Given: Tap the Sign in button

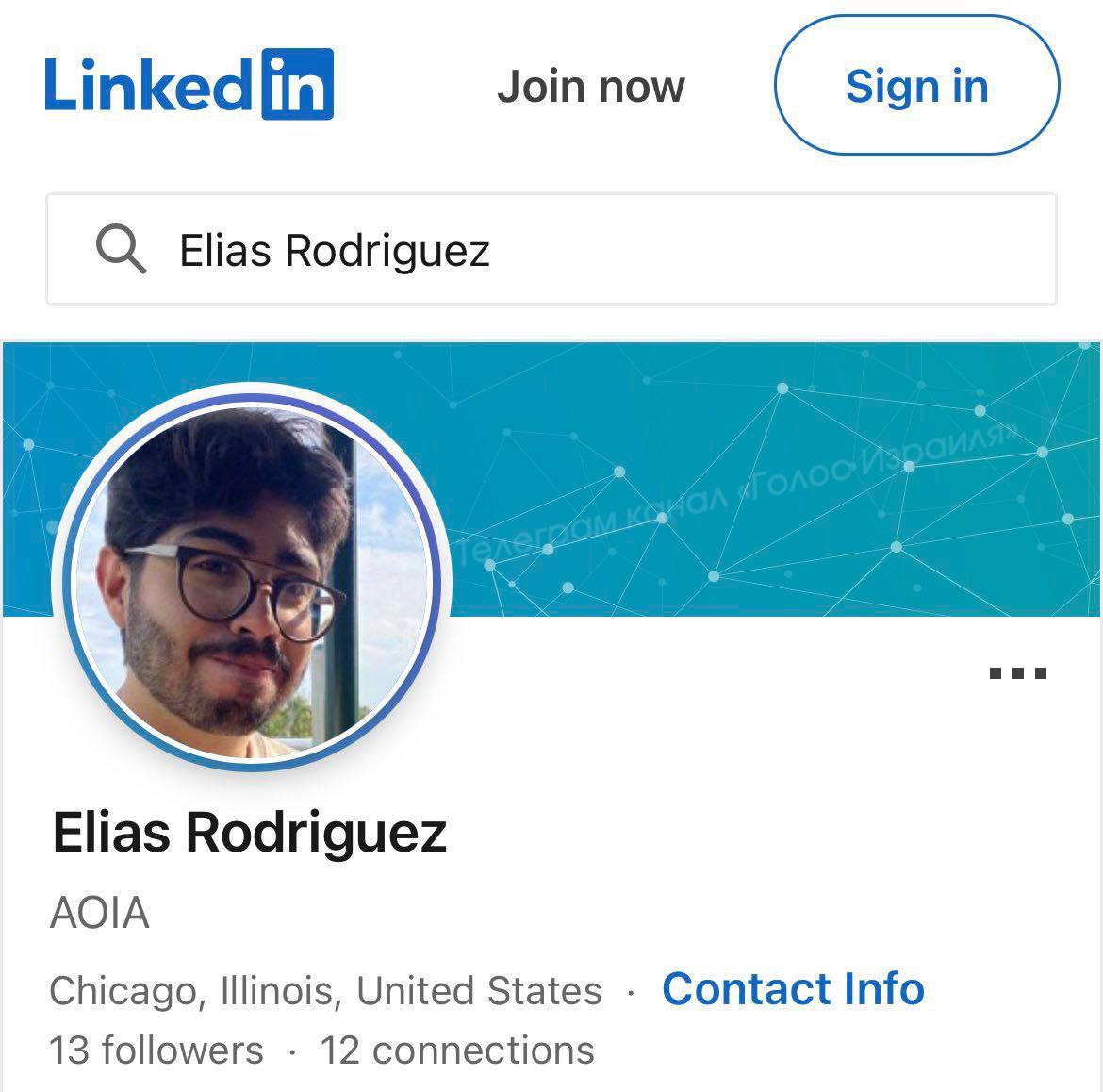Looking at the screenshot, I should (x=916, y=86).
